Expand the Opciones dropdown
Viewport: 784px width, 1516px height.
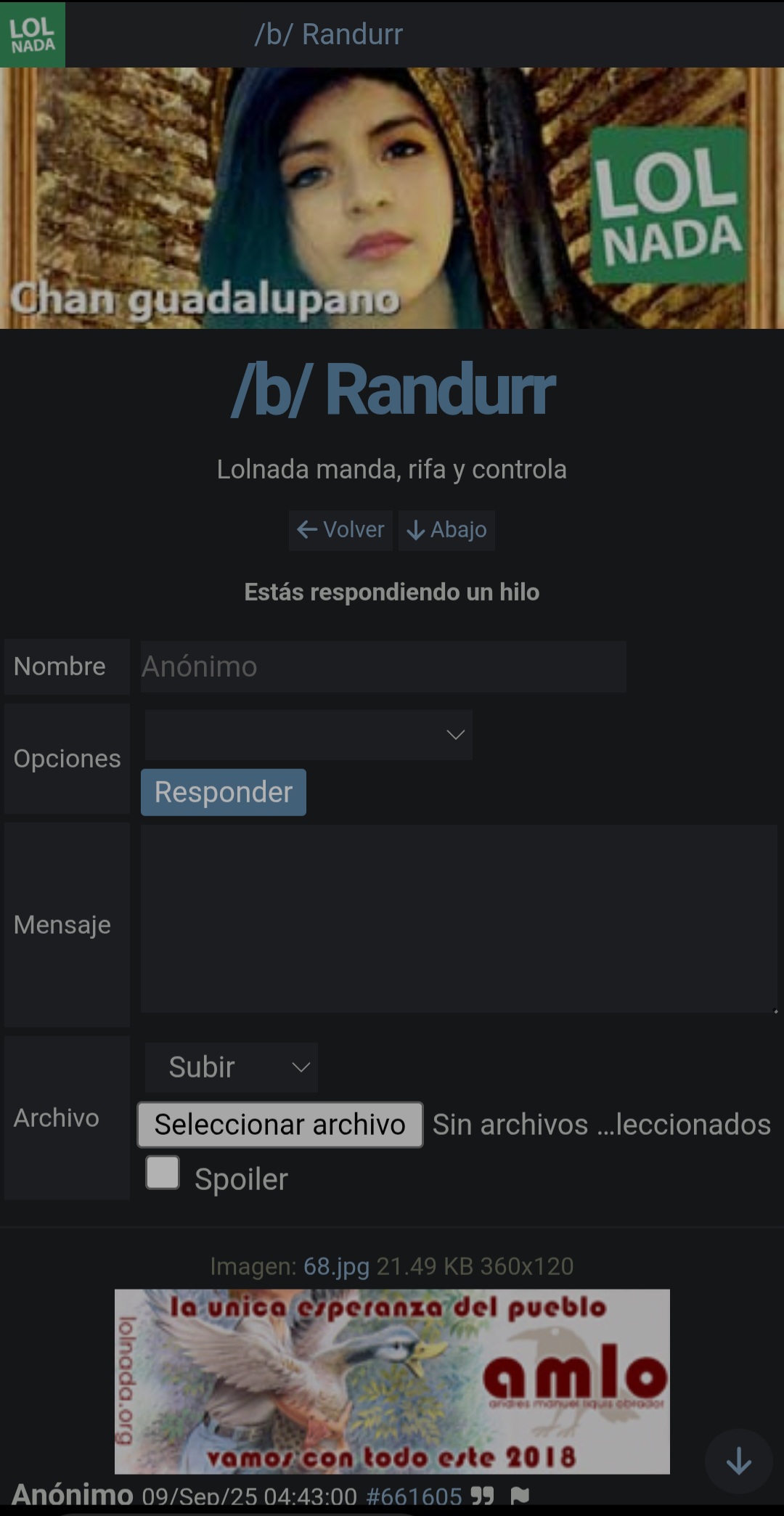pyautogui.click(x=309, y=735)
